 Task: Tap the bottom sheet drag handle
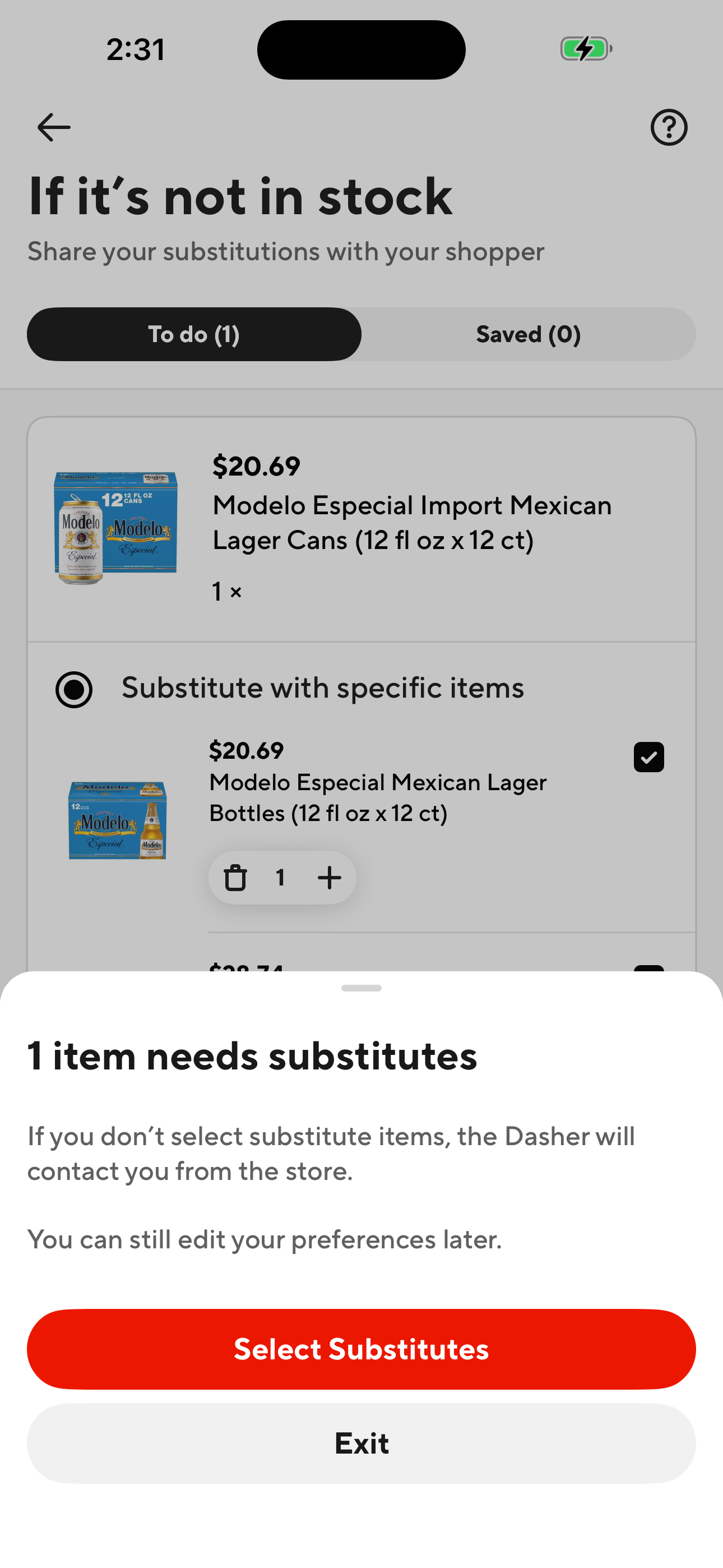[x=361, y=988]
